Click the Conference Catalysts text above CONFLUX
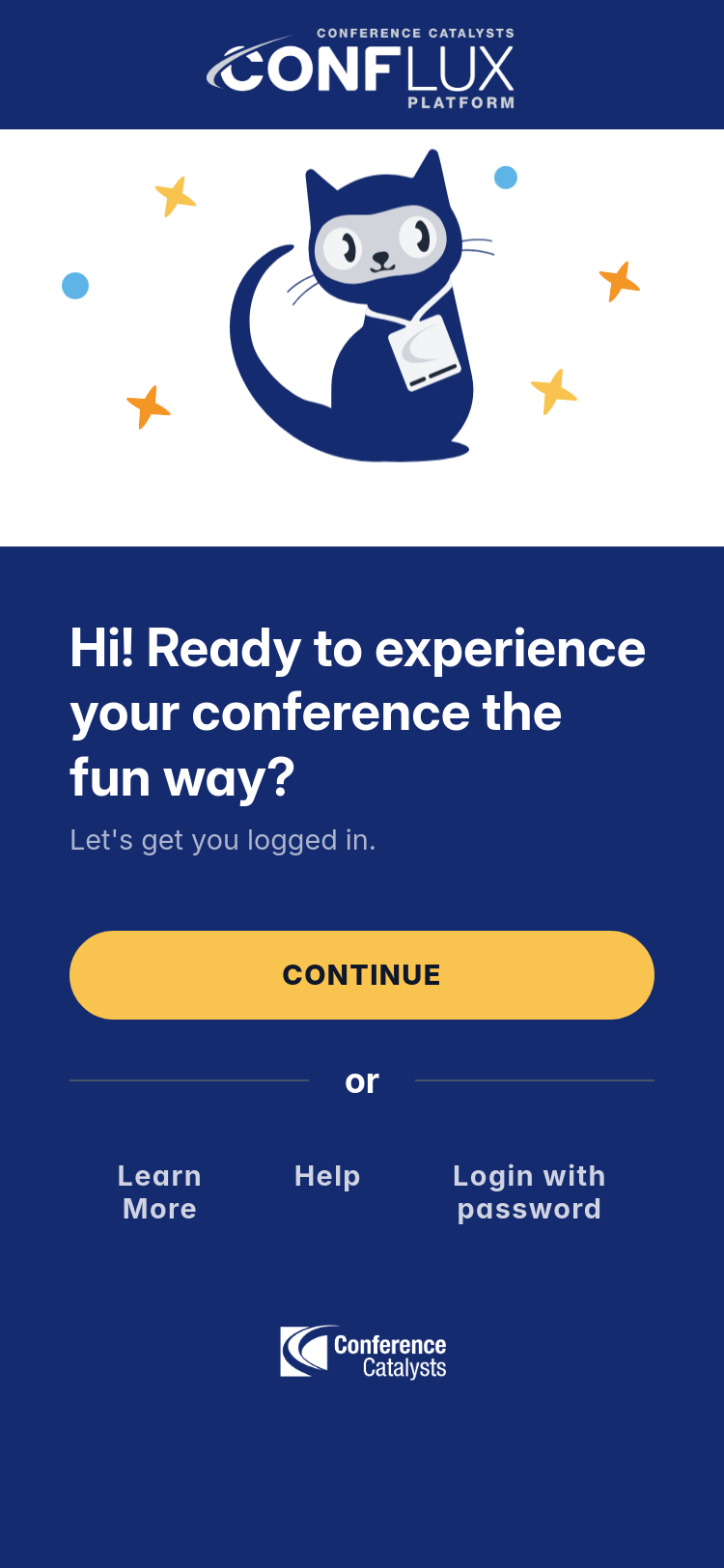The height and width of the screenshot is (1568, 724). point(415,33)
